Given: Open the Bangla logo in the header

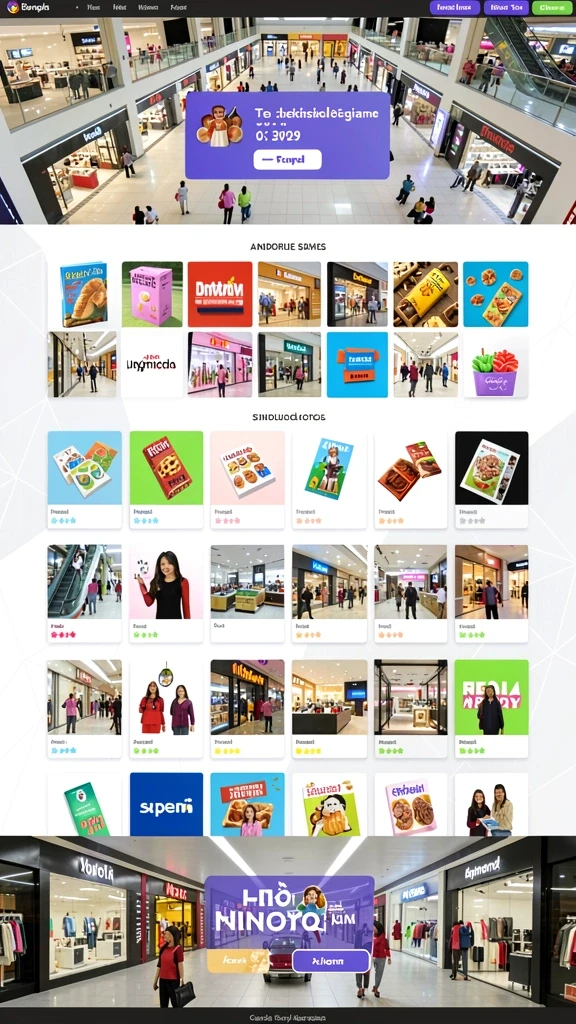Looking at the screenshot, I should (x=24, y=8).
